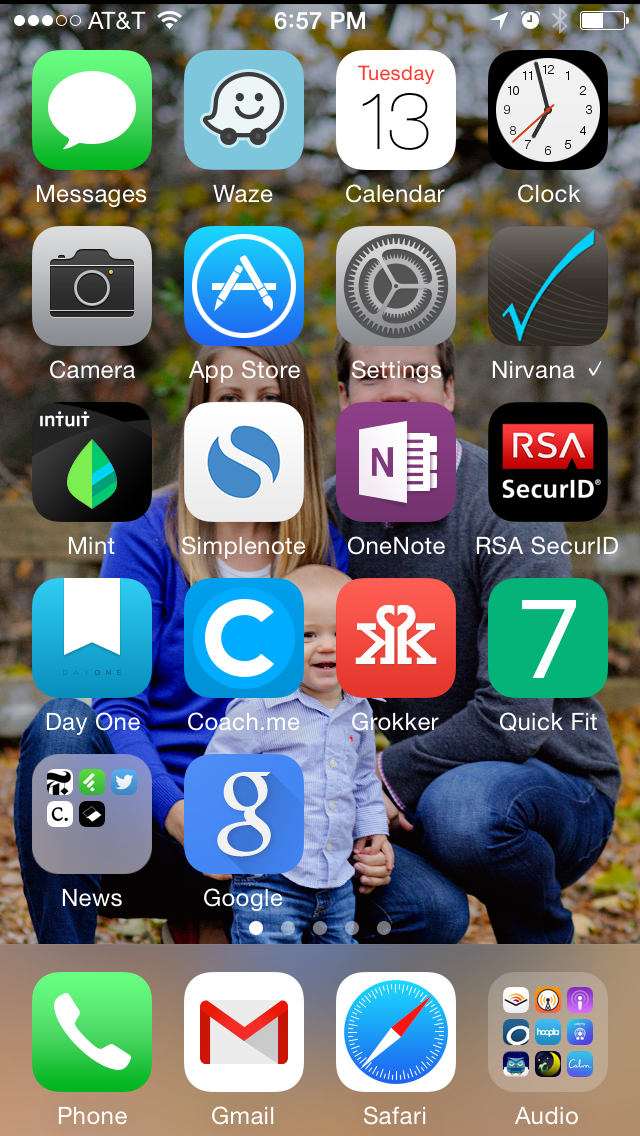Launch Waze navigation app

pos(244,110)
